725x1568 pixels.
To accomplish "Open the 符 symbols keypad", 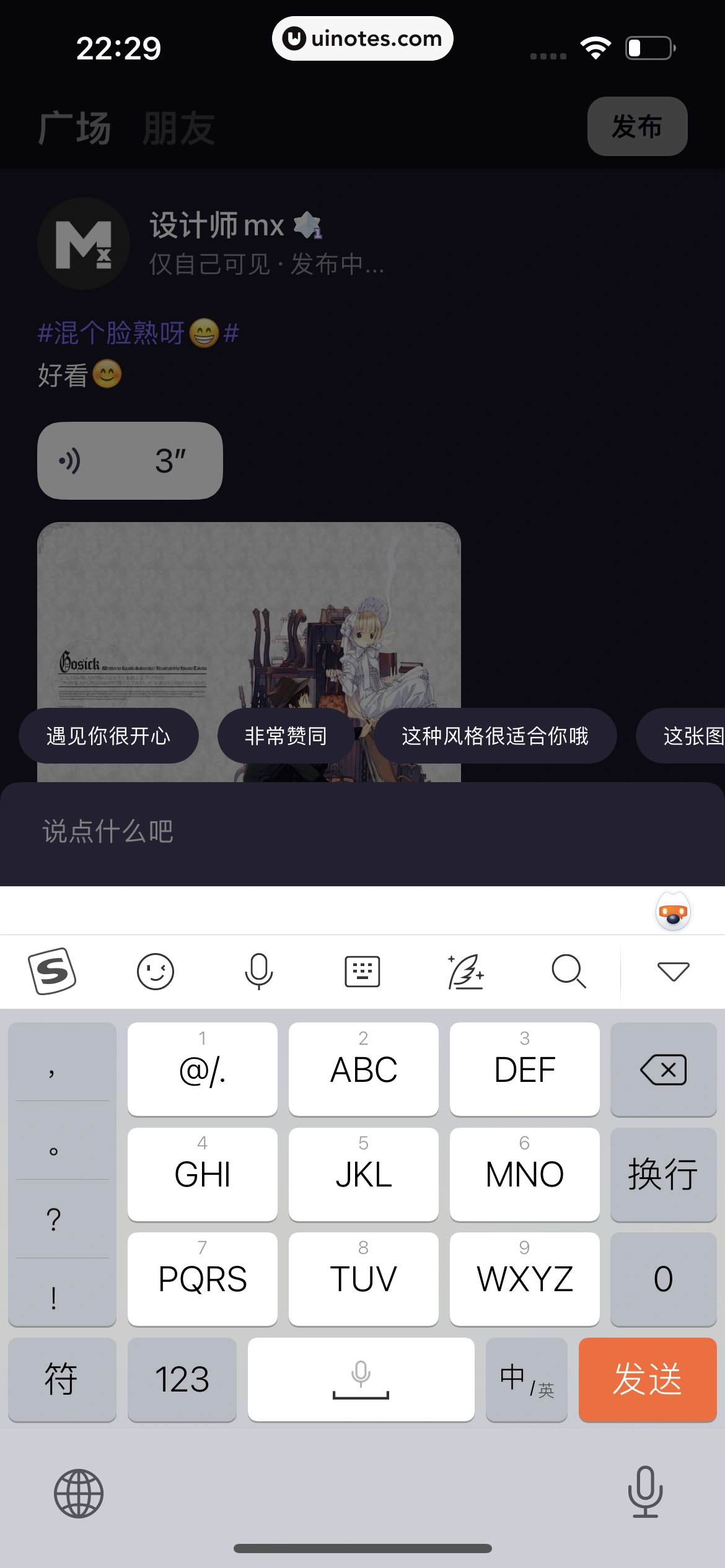I will coord(61,1379).
